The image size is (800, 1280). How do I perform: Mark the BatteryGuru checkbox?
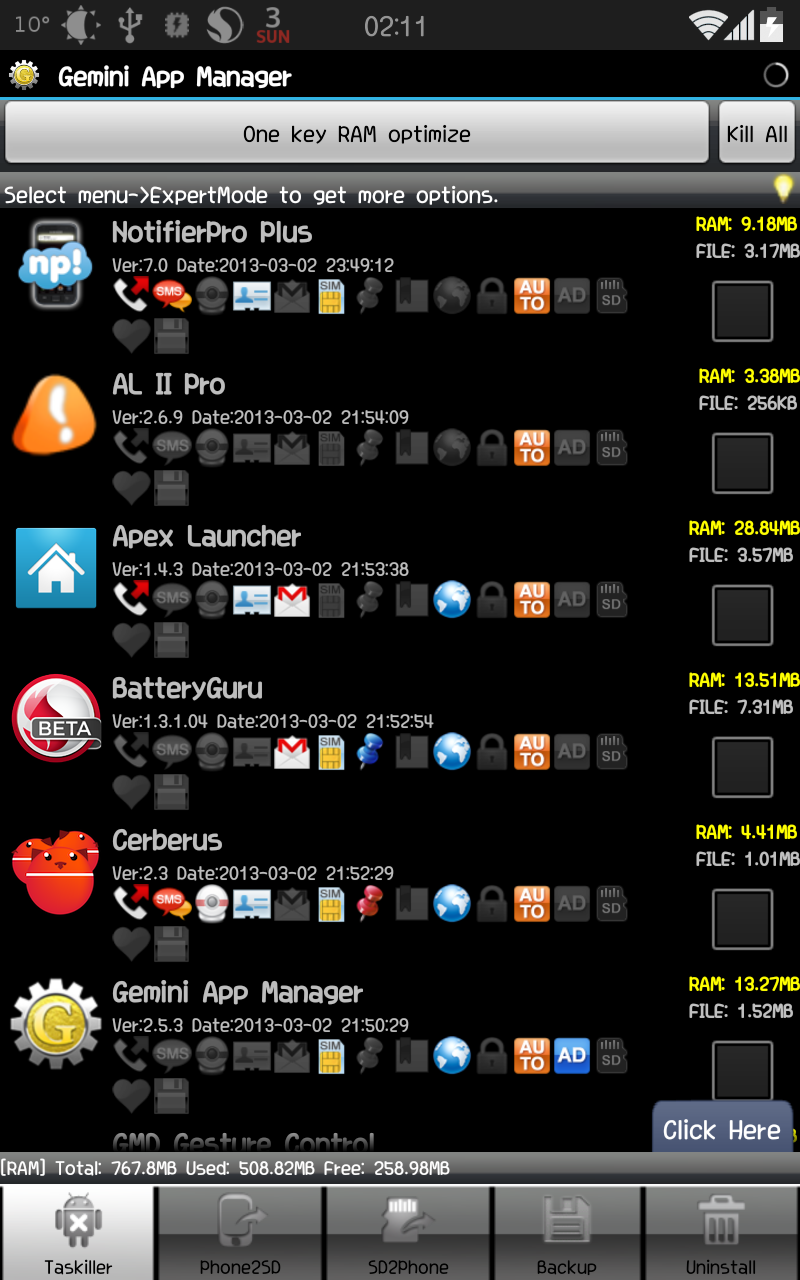tap(742, 767)
